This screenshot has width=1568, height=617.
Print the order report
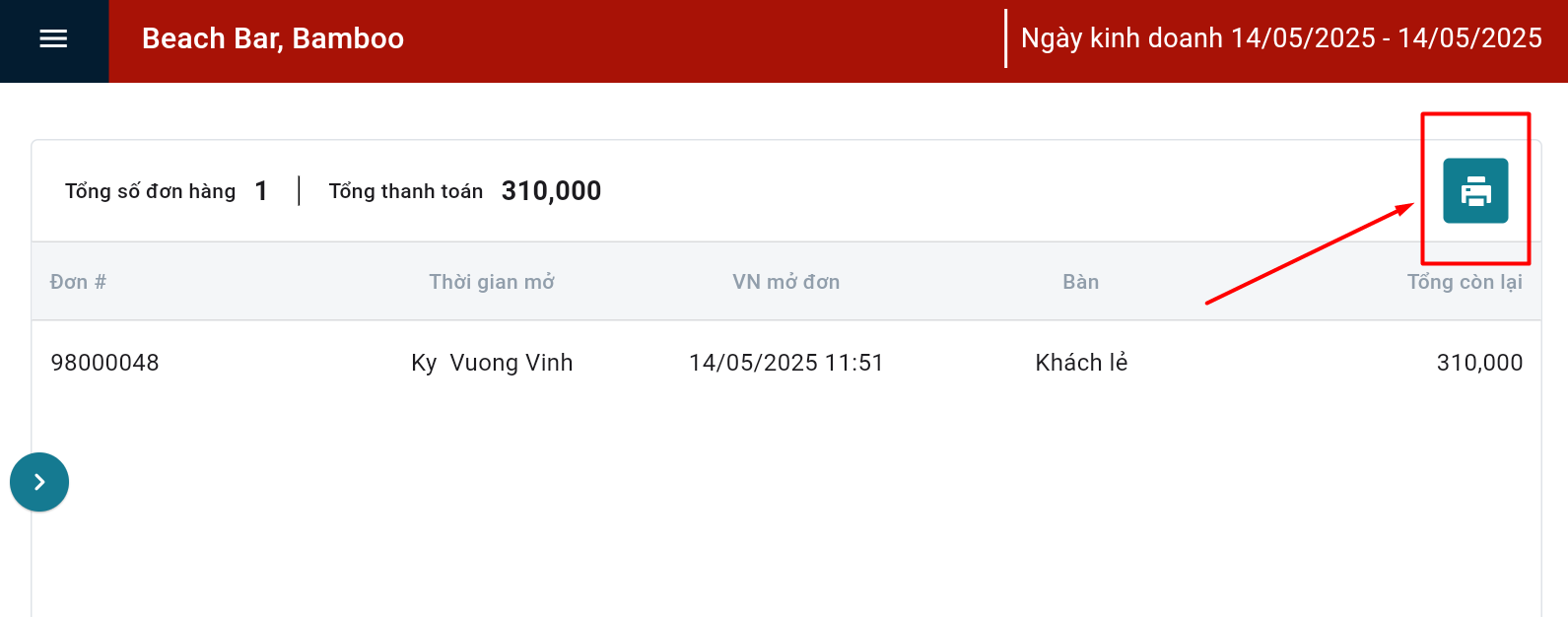1474,190
